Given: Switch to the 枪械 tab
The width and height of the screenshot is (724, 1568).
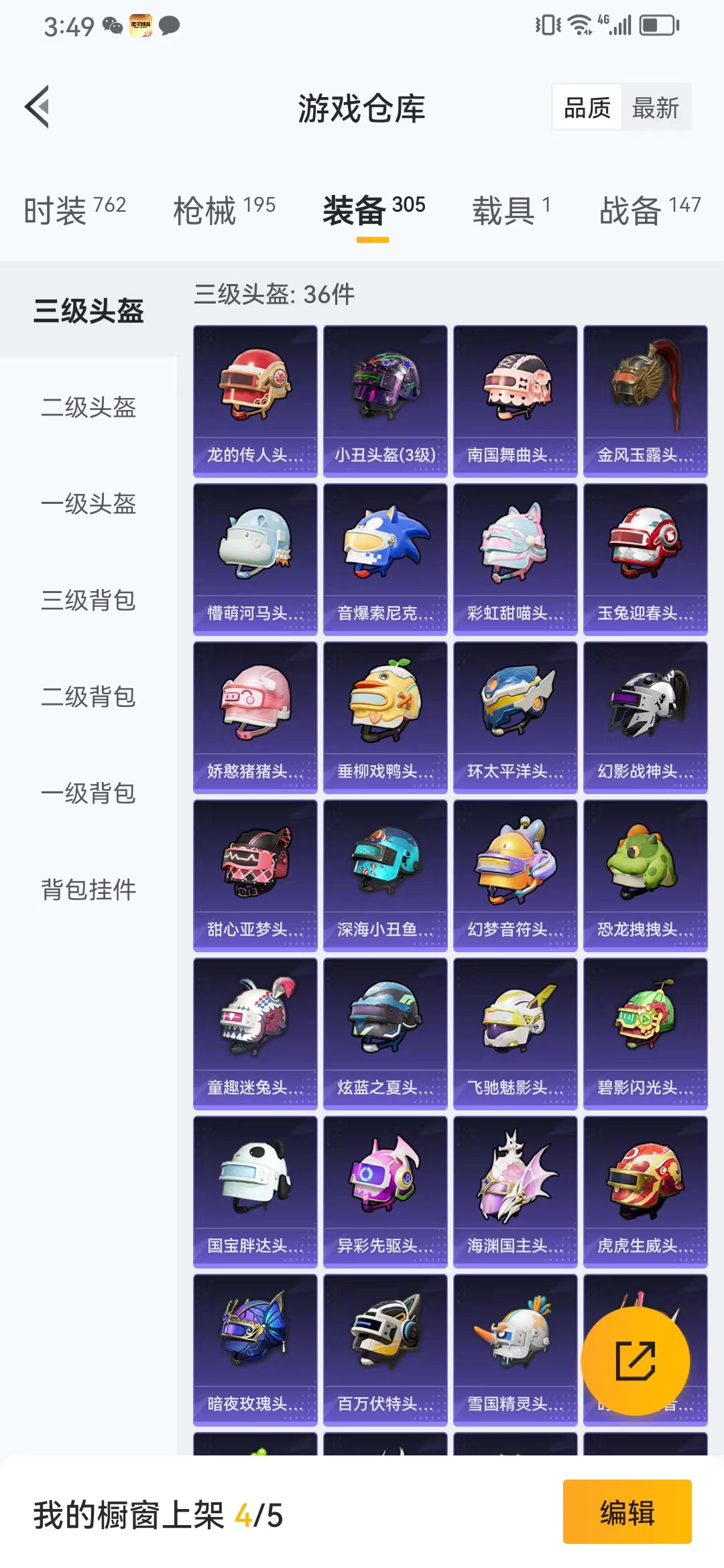Looking at the screenshot, I should [225, 210].
